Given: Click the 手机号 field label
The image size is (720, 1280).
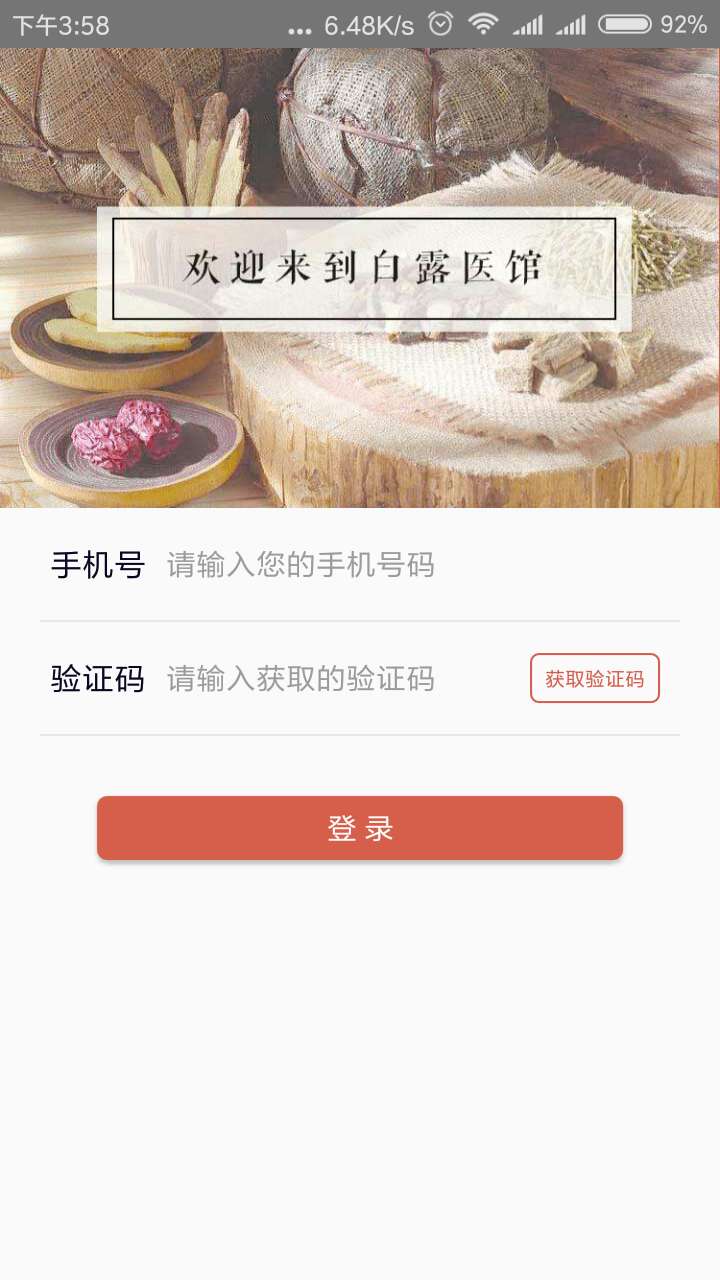Looking at the screenshot, I should point(97,565).
